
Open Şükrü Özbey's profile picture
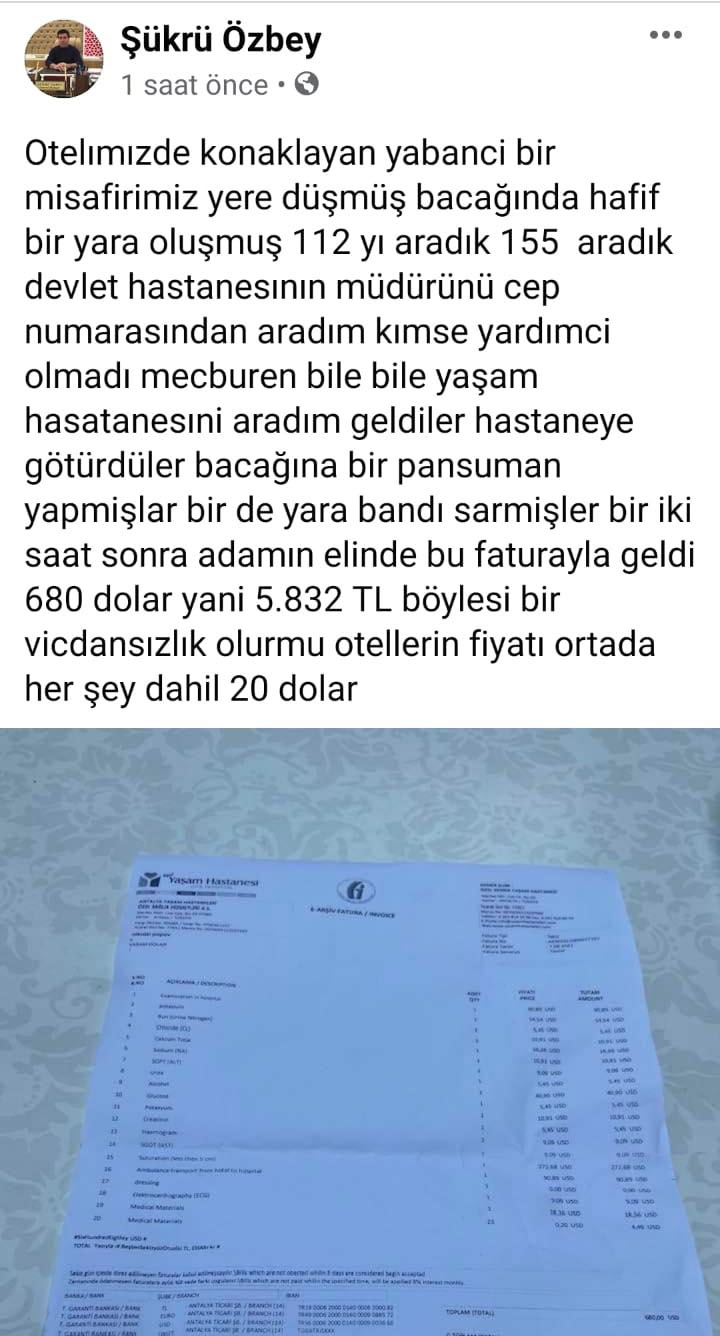pyautogui.click(x=64, y=59)
